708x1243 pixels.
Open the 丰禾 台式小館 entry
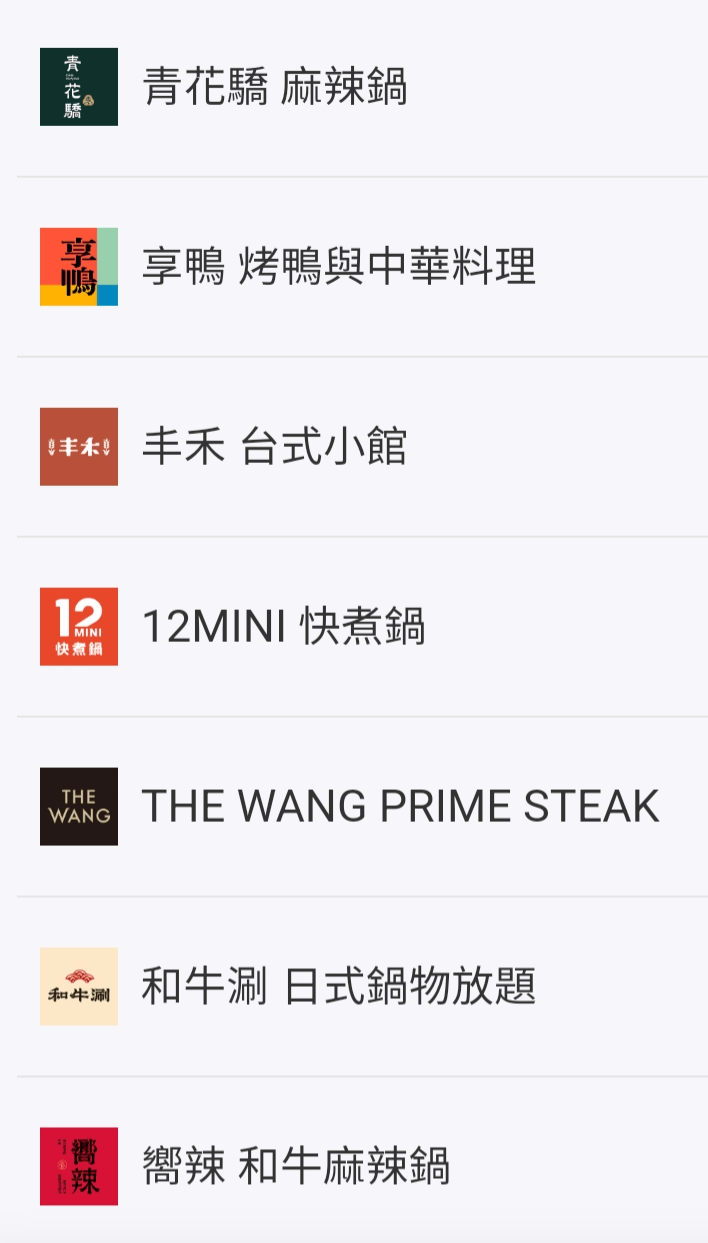coord(354,447)
